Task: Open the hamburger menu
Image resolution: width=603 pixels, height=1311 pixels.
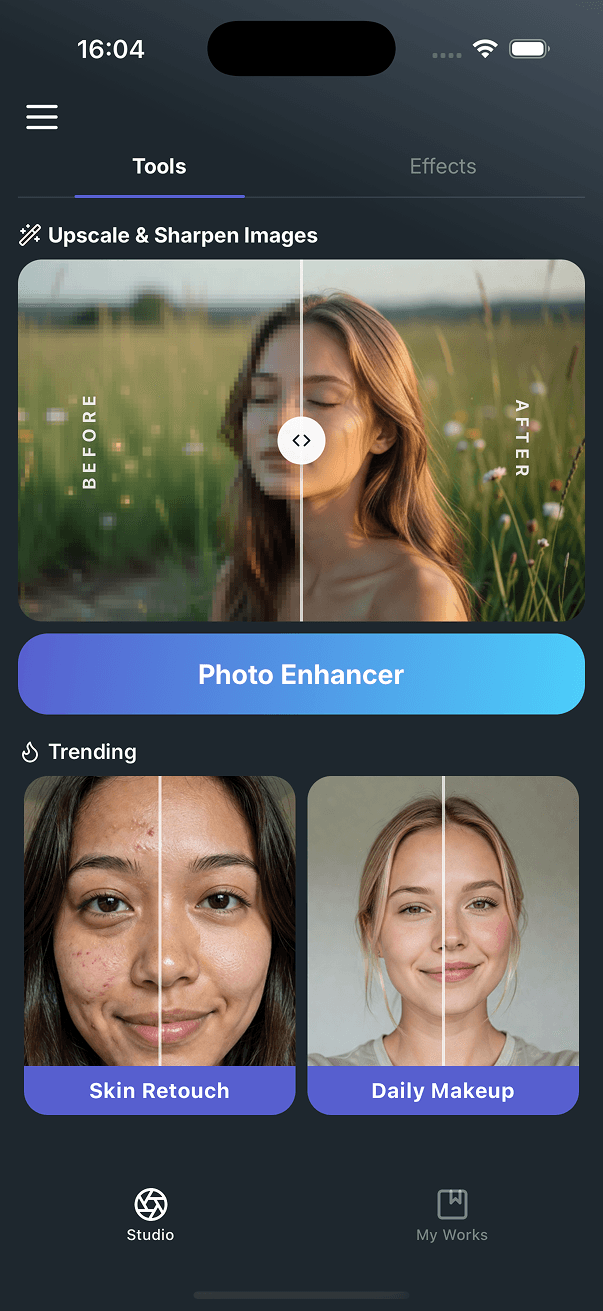Action: [42, 117]
